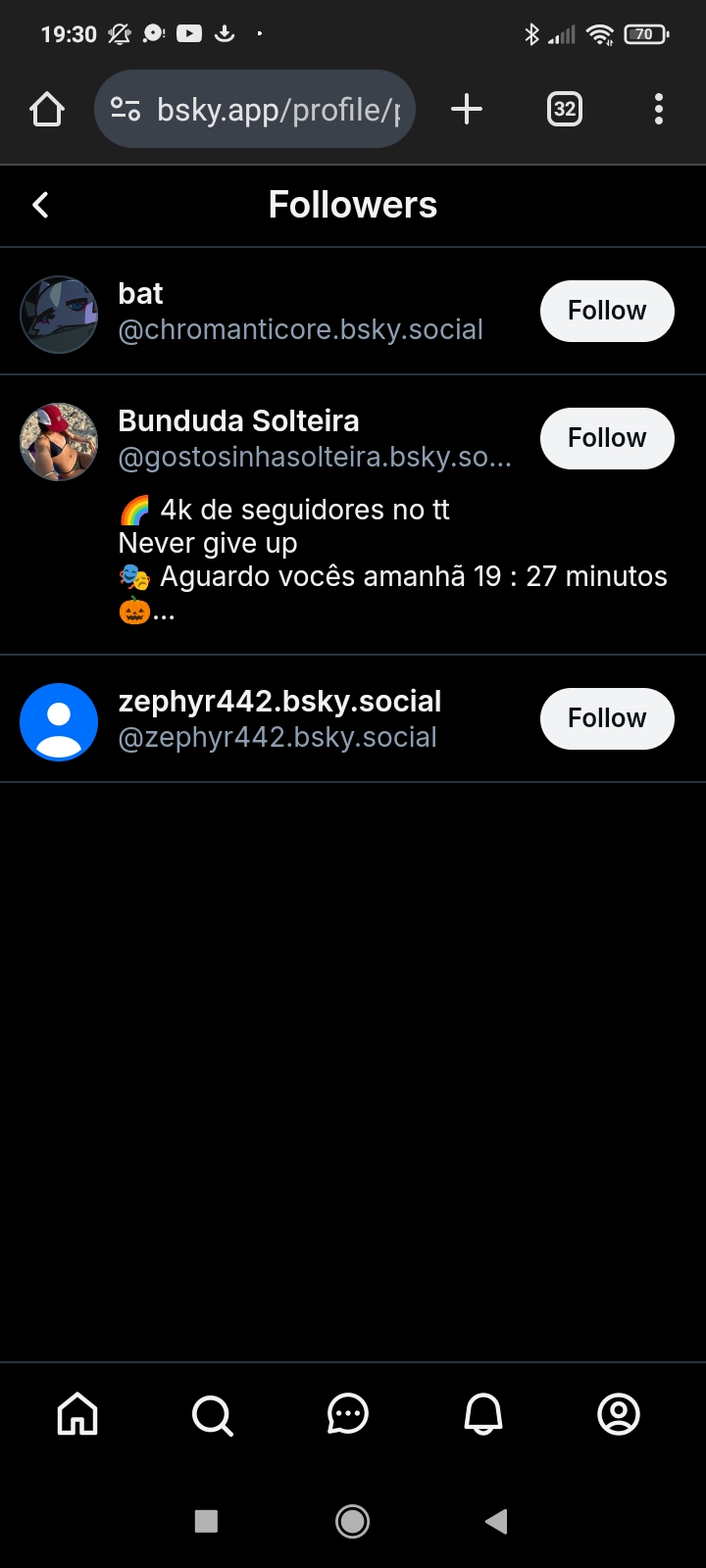Viewport: 706px width, 1568px height.
Task: Follow zephyr442.bsky.social
Action: (607, 718)
